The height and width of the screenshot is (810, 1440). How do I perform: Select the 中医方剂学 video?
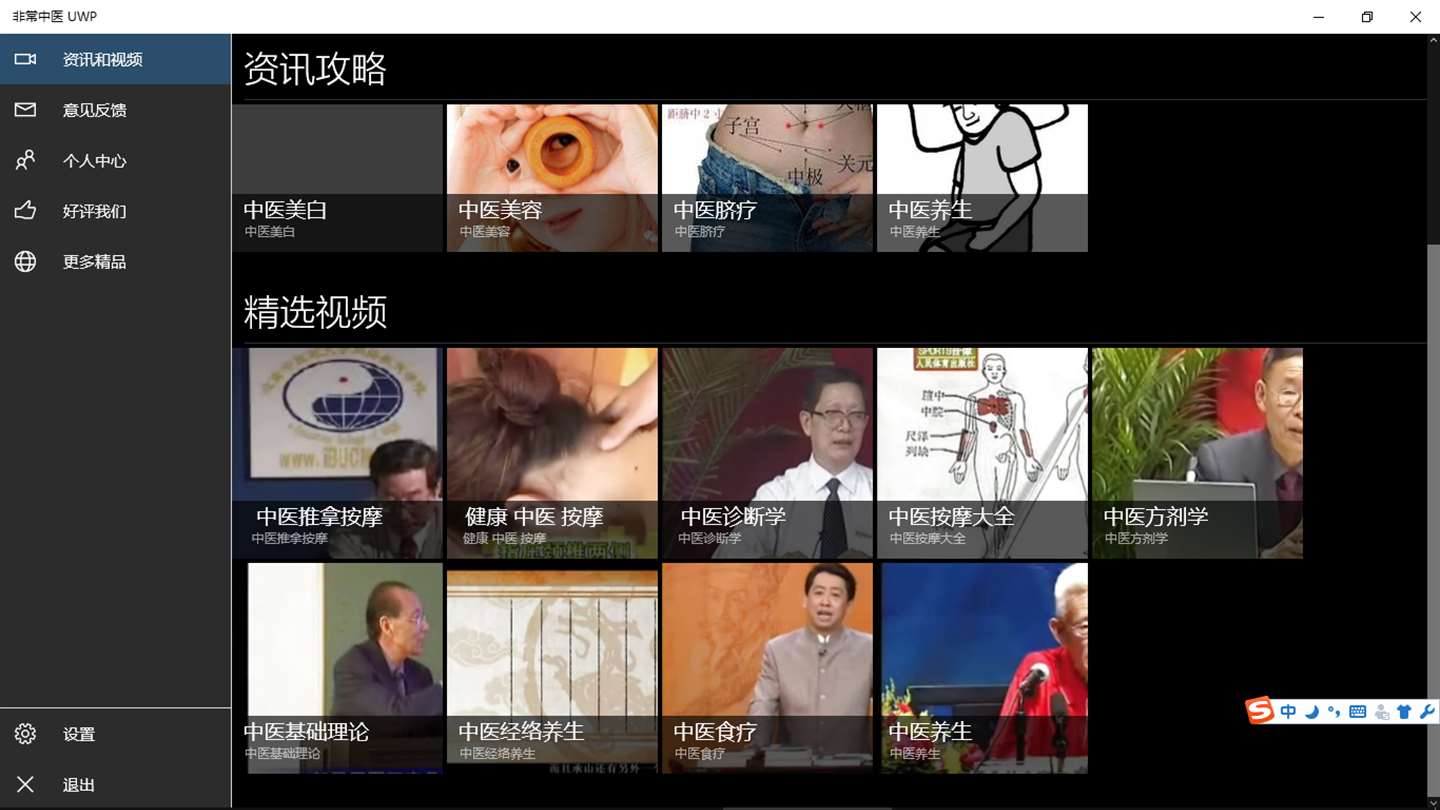click(1197, 453)
